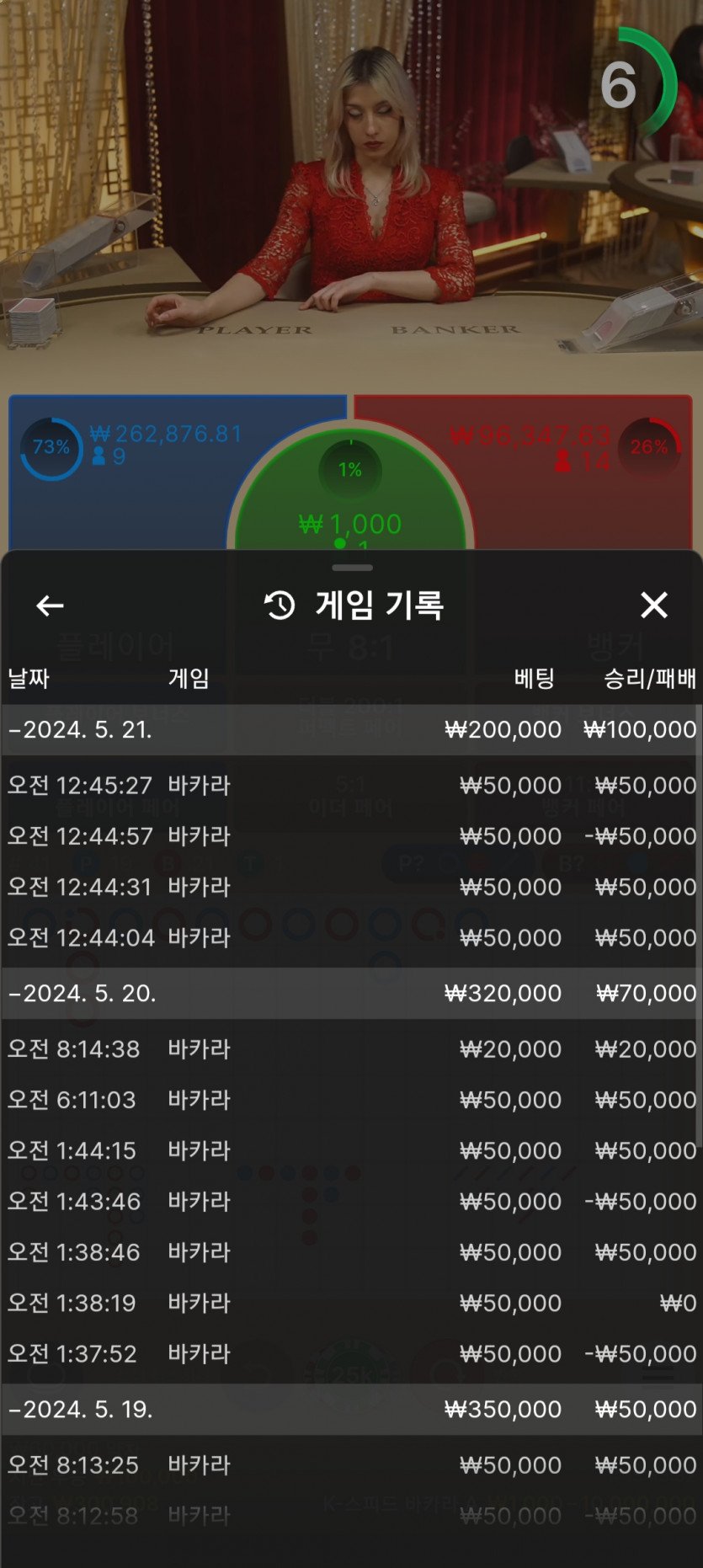
Task: Open the 오전 1:38:46 바카라 record
Action: [x=351, y=1251]
